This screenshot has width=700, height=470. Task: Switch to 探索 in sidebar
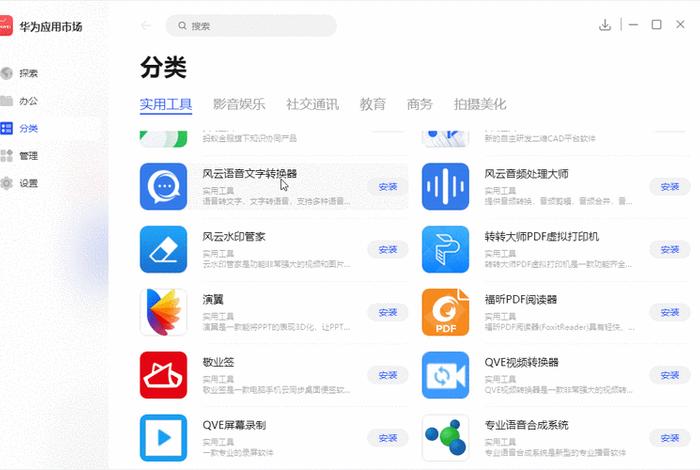28,73
